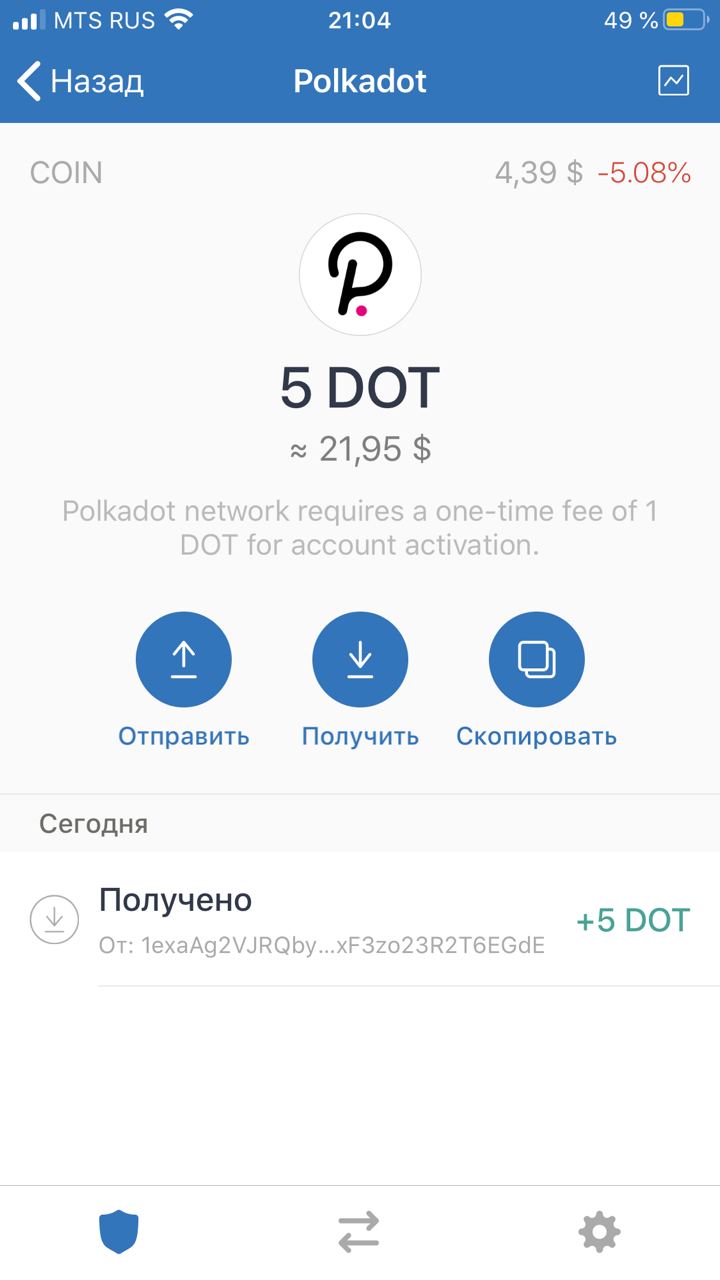
Task: Open the Polkadot price chart icon
Action: point(673,81)
